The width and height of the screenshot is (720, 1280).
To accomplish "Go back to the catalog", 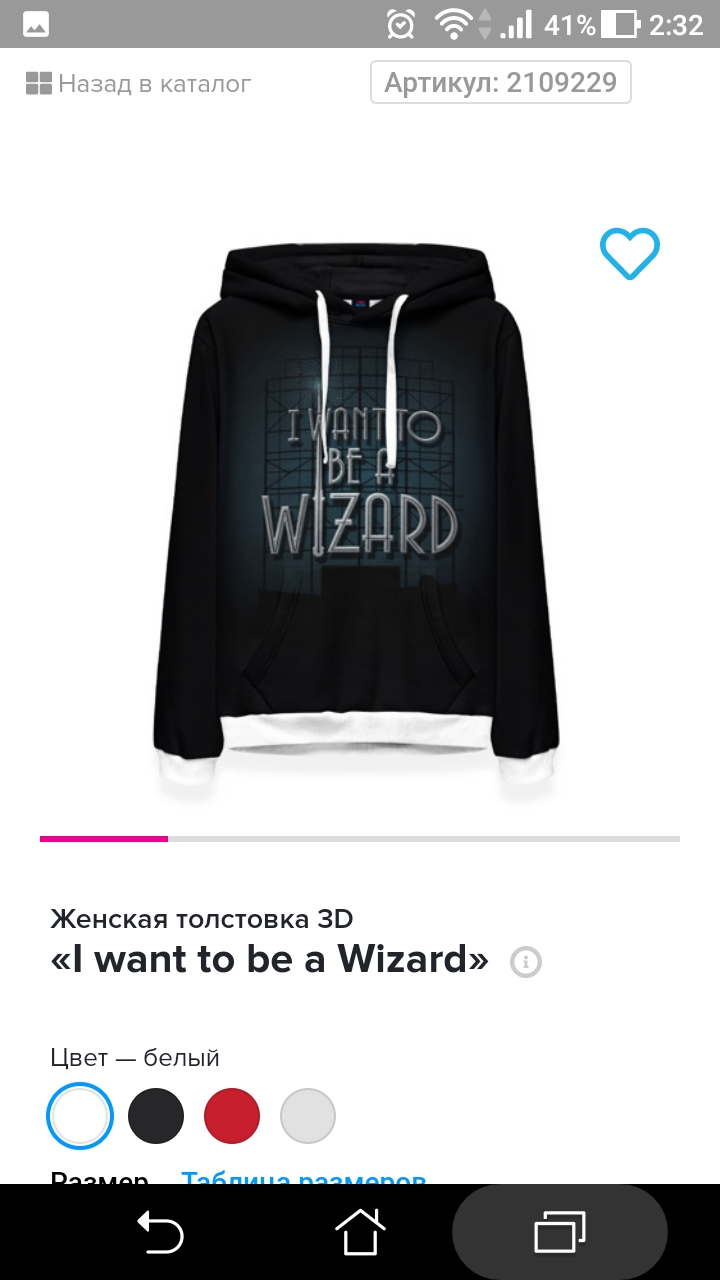I will pyautogui.click(x=138, y=84).
